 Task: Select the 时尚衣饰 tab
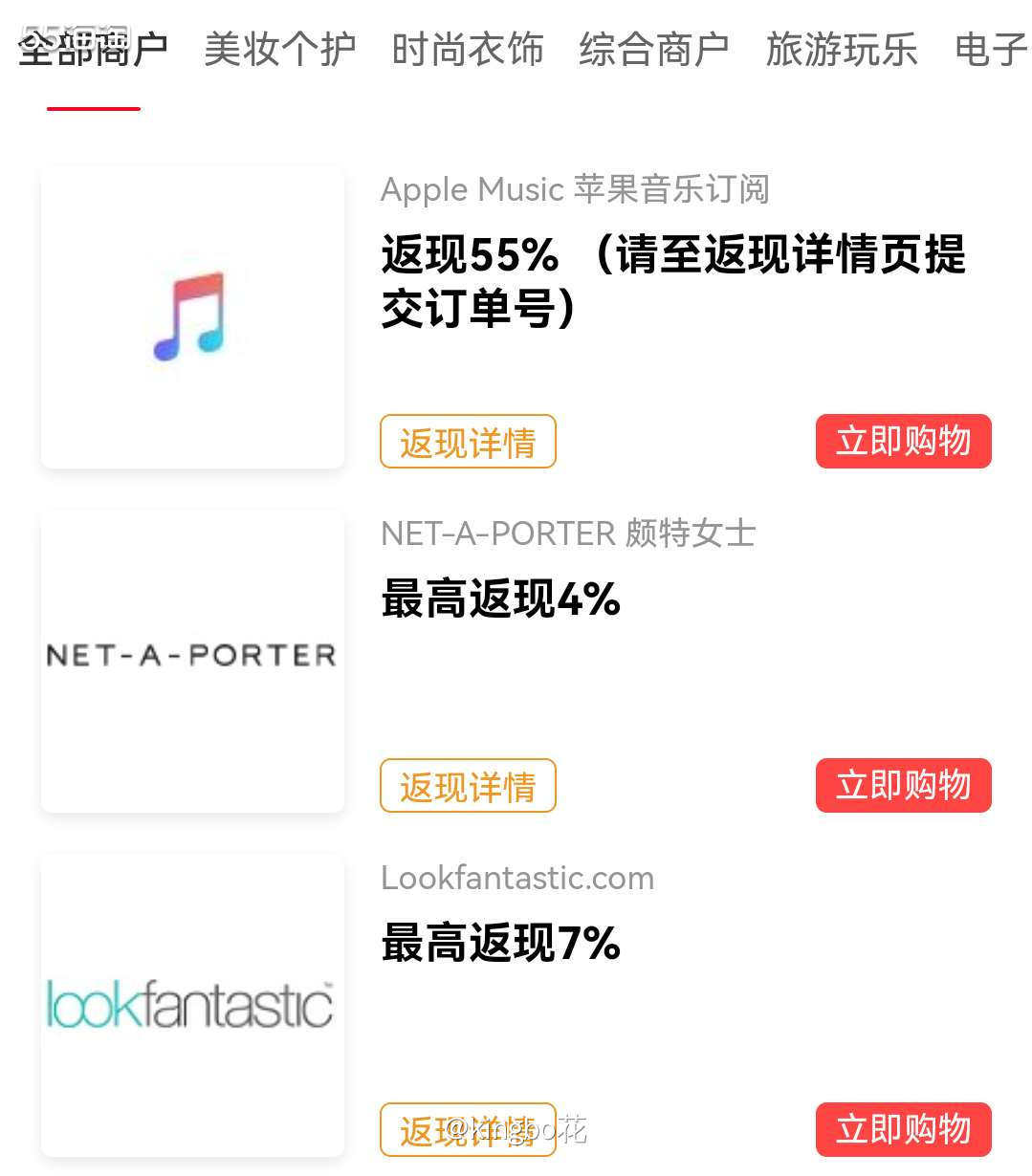point(468,50)
